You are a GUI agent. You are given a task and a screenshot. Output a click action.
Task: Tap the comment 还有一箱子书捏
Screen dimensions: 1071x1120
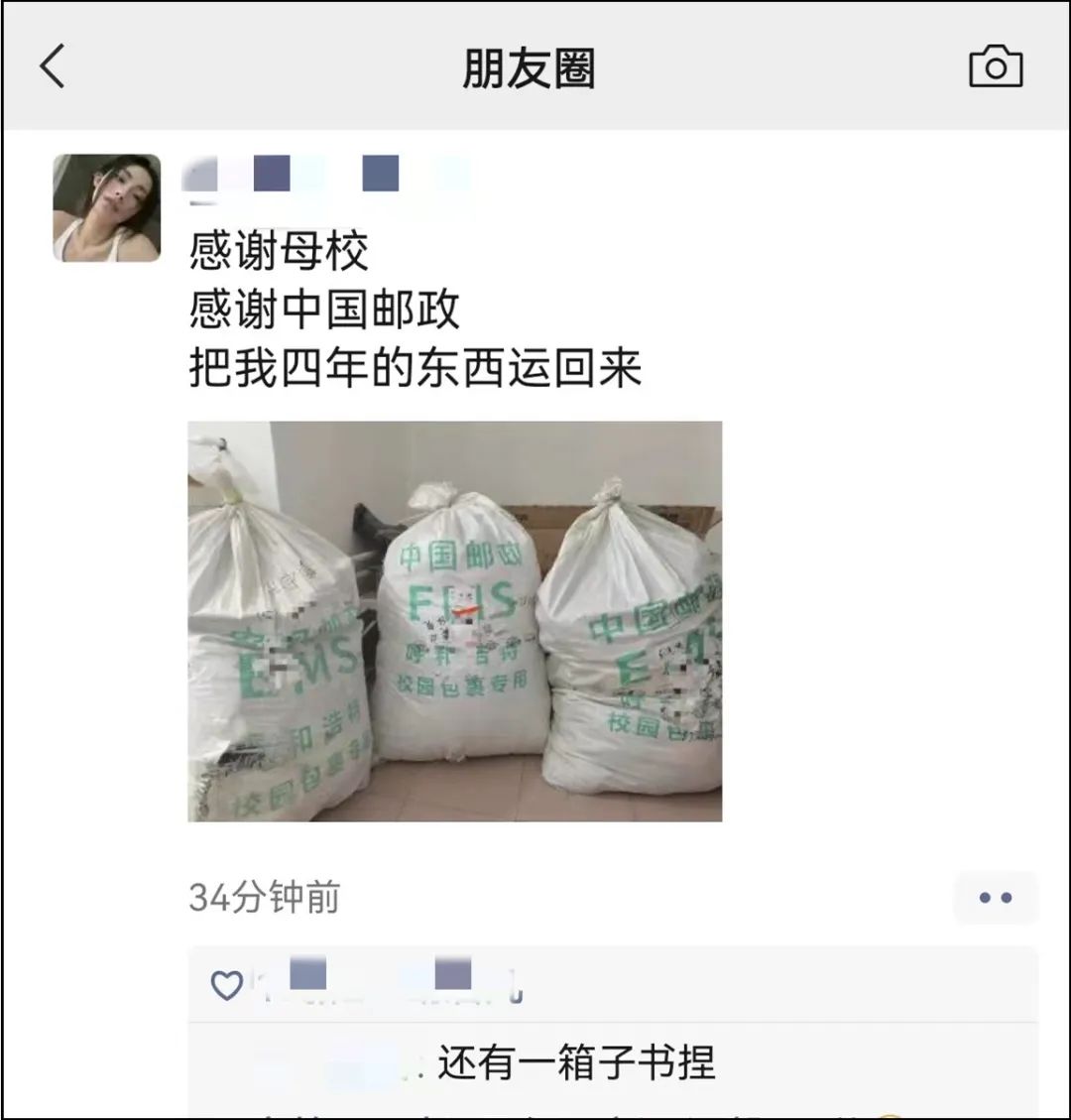click(575, 1063)
